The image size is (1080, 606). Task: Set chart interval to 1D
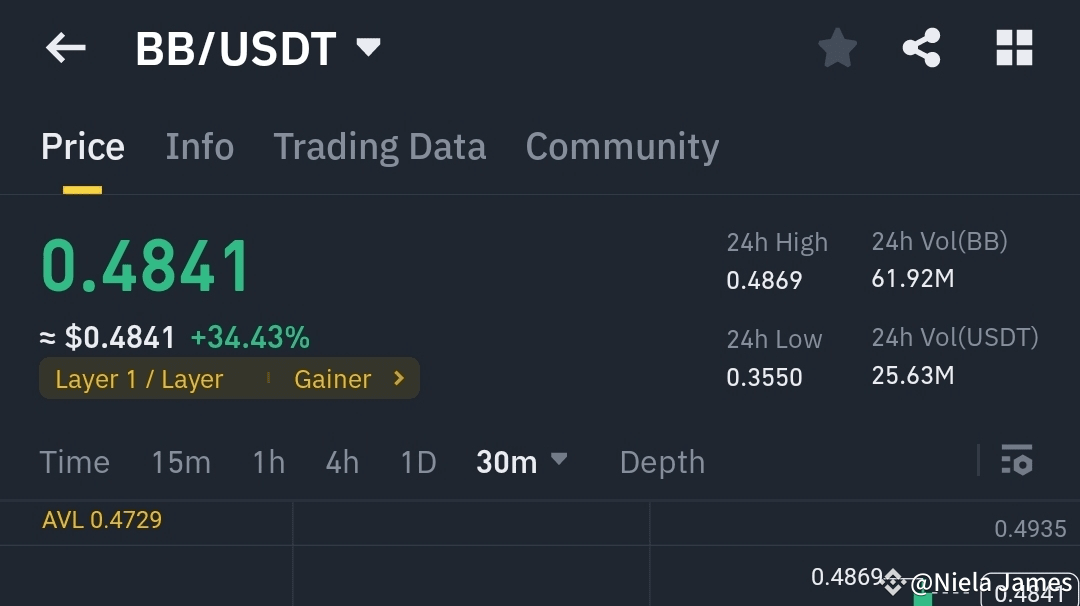pyautogui.click(x=418, y=462)
